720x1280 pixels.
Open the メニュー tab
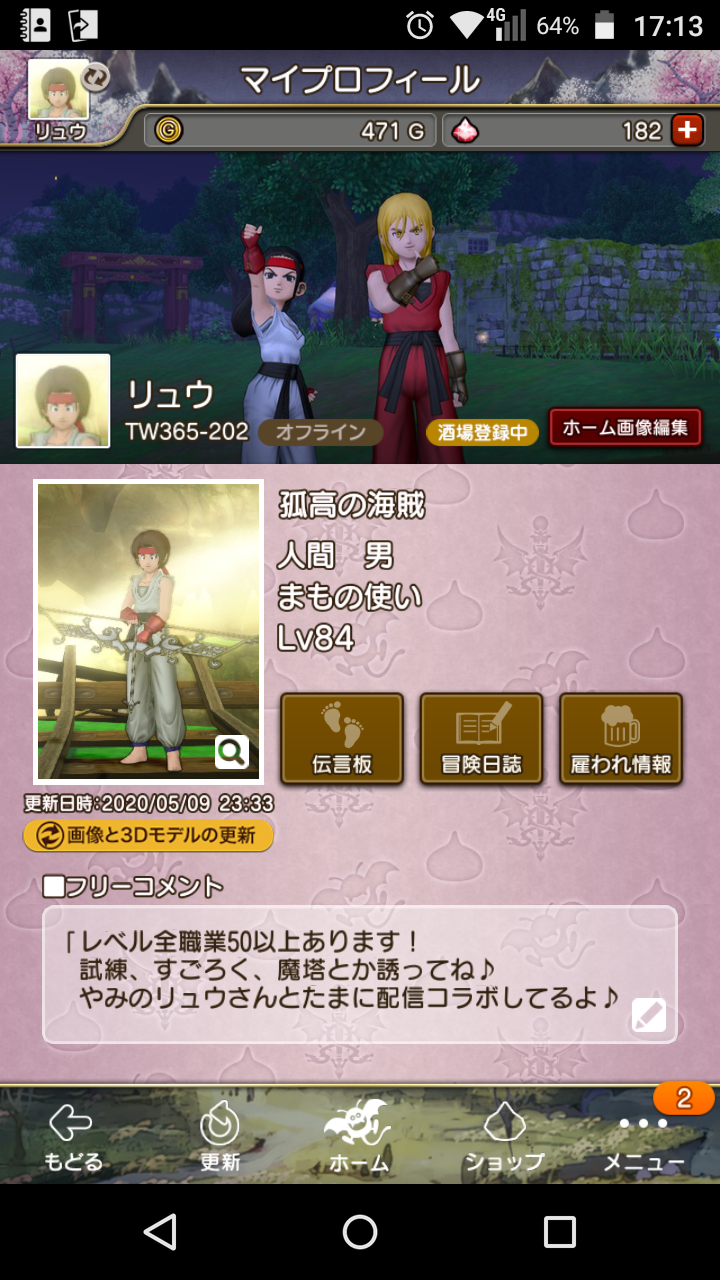coord(644,1137)
